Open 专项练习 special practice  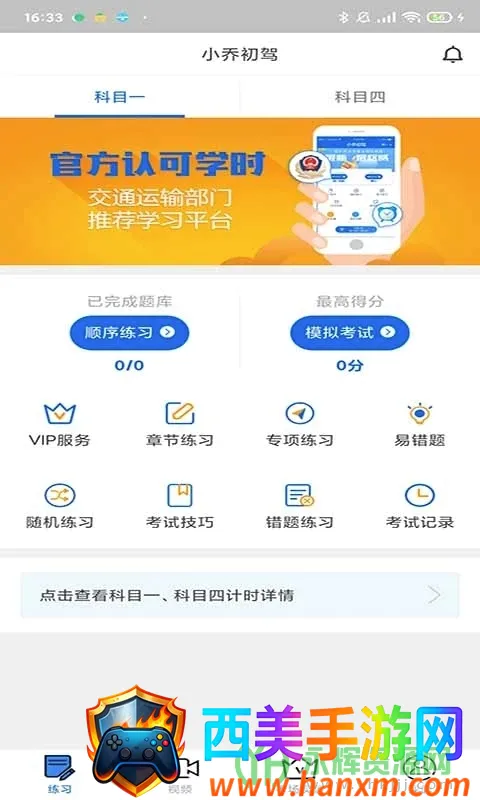click(299, 425)
